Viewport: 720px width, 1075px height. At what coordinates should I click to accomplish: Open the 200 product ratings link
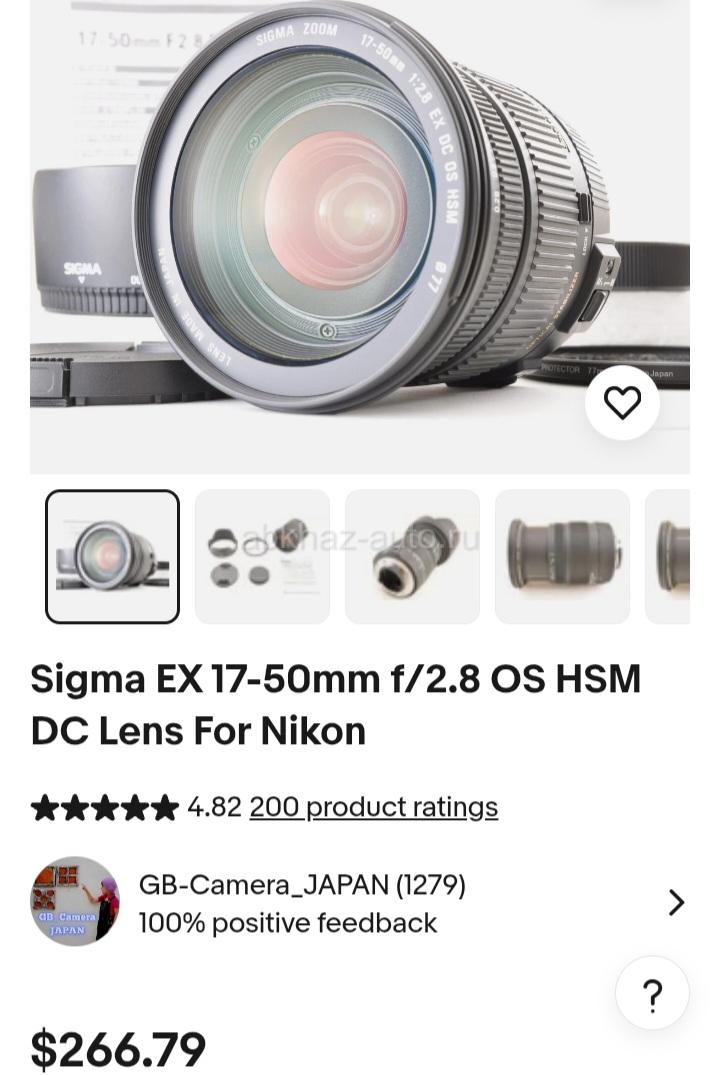tap(373, 807)
